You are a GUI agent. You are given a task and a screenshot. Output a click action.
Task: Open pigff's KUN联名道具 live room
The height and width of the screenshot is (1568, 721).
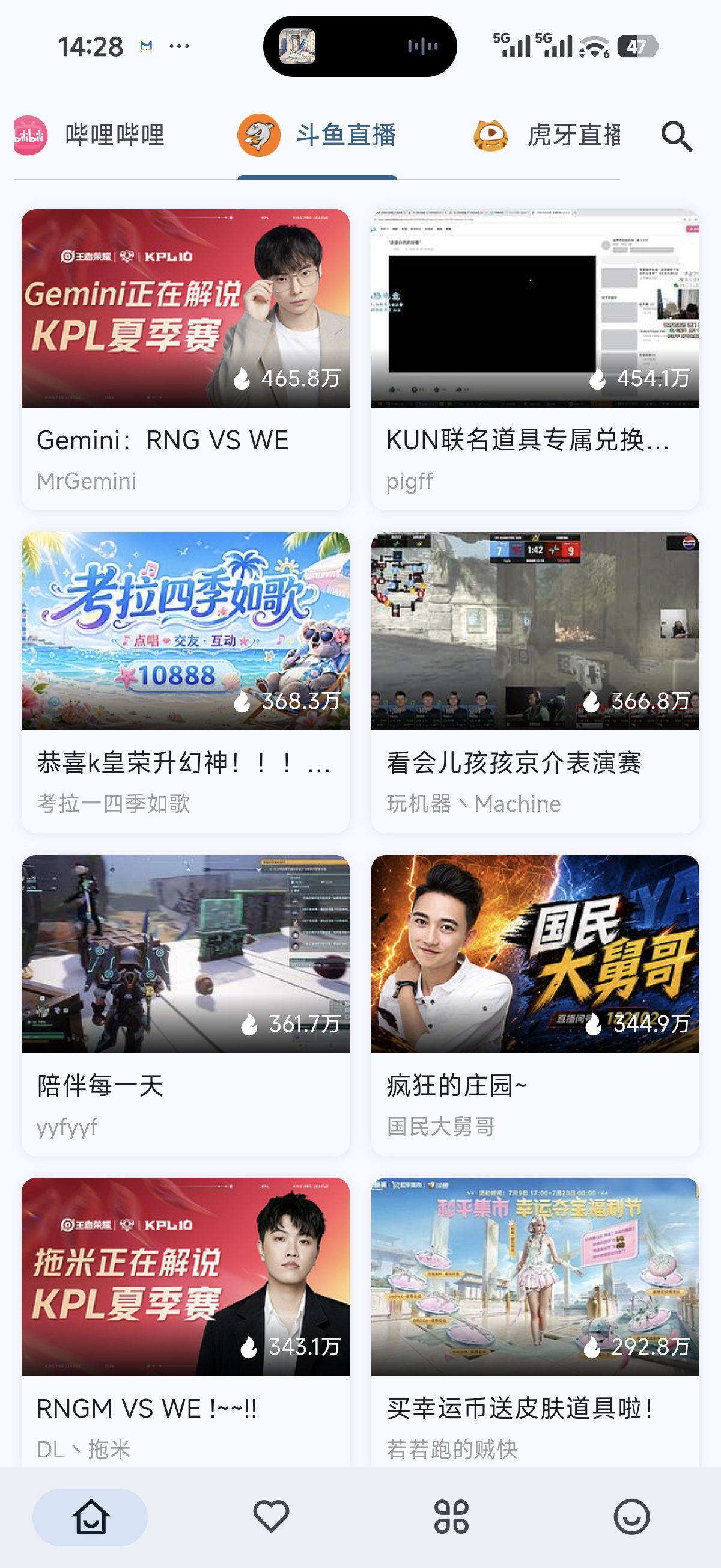(x=535, y=360)
